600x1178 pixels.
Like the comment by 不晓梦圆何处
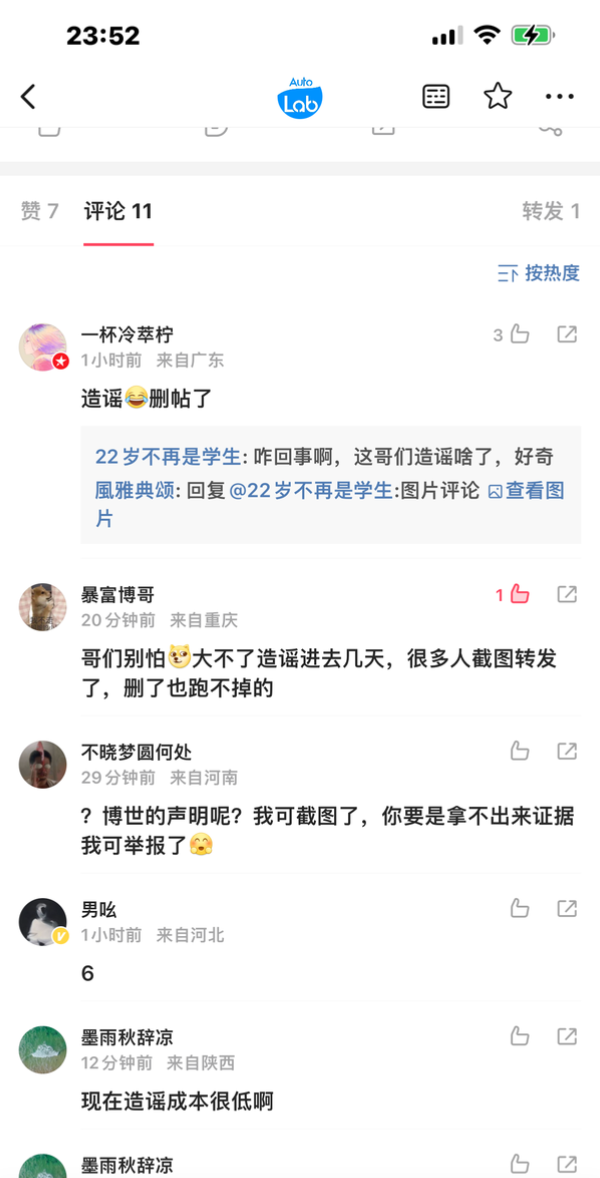coord(519,751)
